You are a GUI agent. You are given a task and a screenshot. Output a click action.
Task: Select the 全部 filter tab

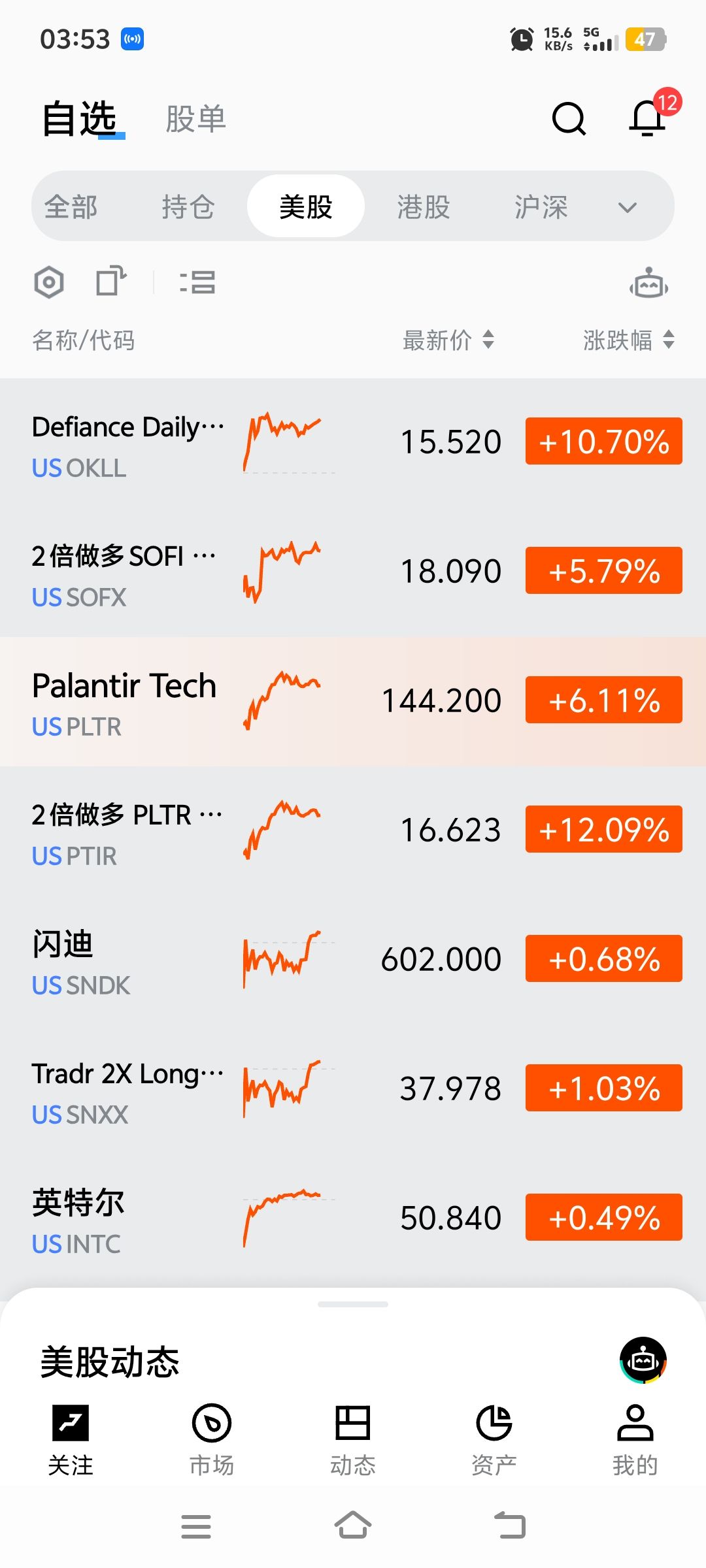point(71,207)
